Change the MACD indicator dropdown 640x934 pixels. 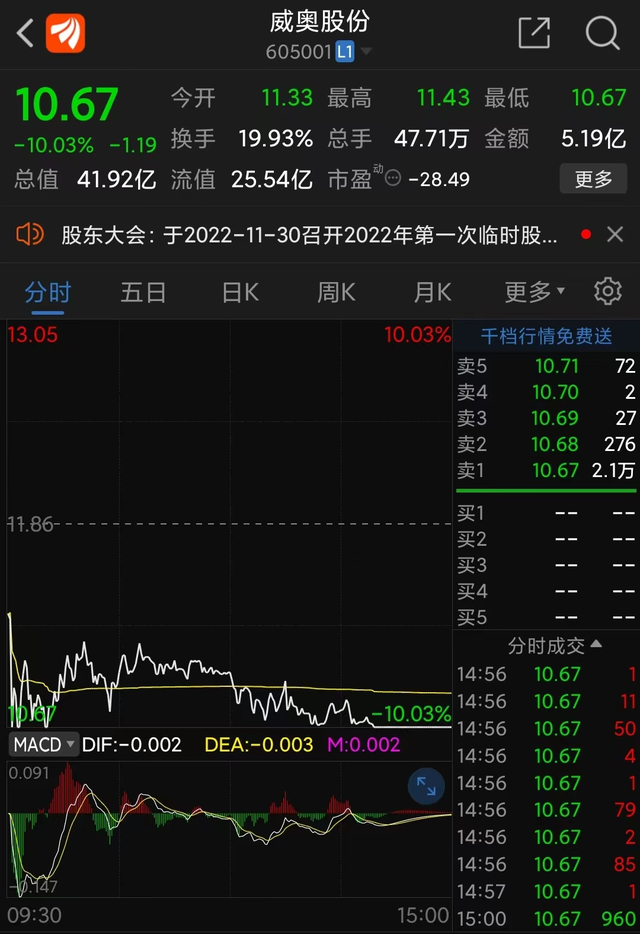click(x=45, y=744)
